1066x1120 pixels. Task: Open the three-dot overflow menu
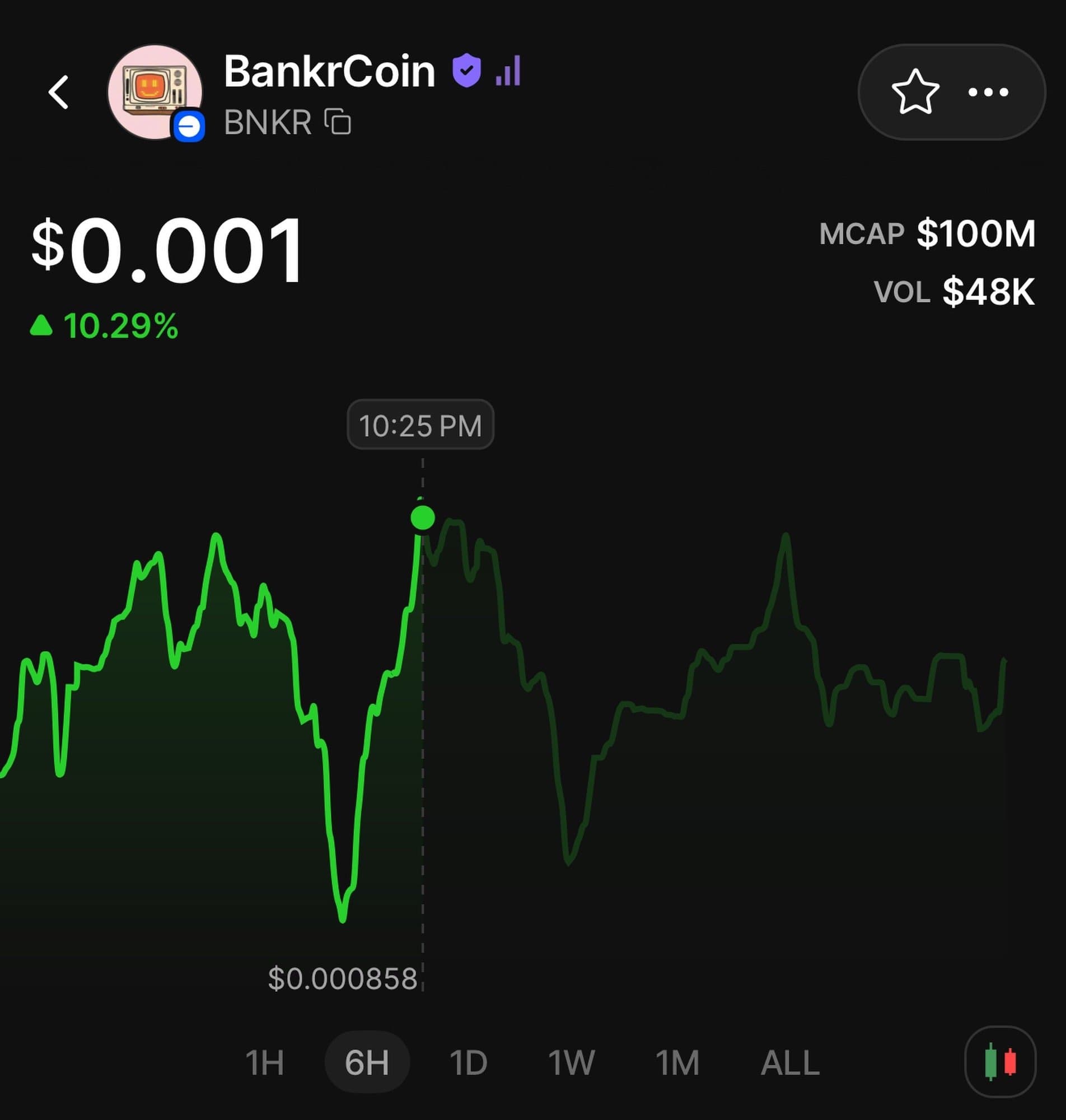(x=988, y=92)
